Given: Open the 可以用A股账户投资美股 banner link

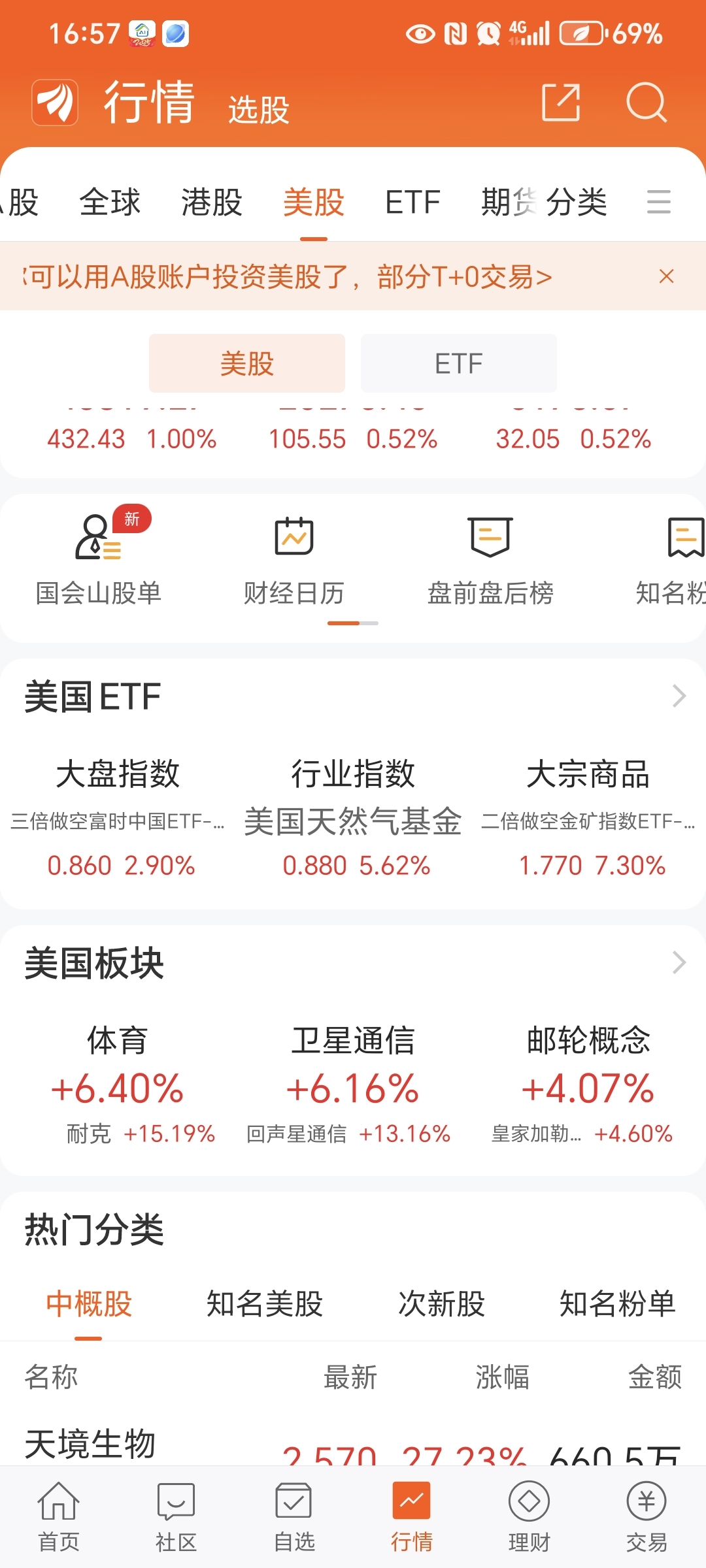Looking at the screenshot, I should [x=288, y=277].
